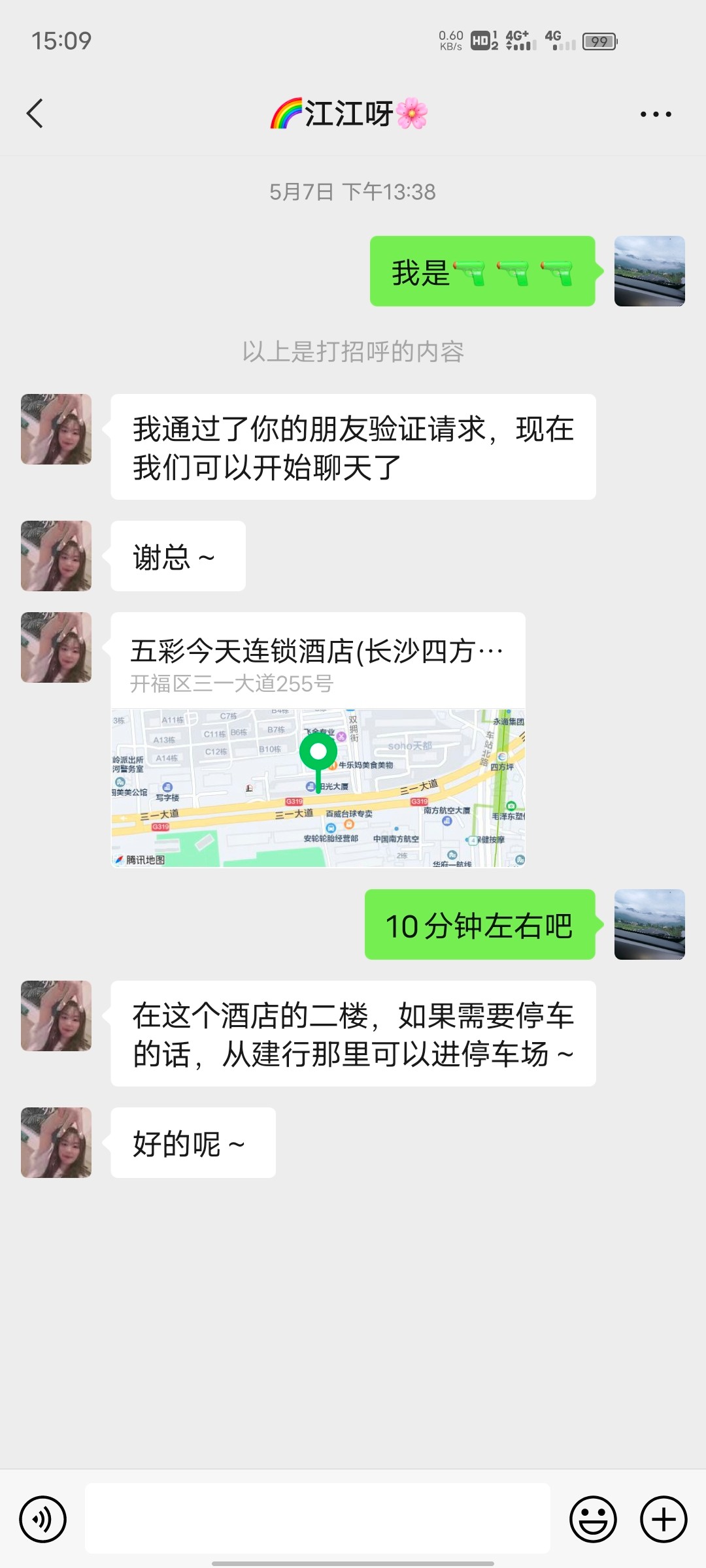
Task: Select the date header 5月7日 下午13:38
Action: [353, 192]
